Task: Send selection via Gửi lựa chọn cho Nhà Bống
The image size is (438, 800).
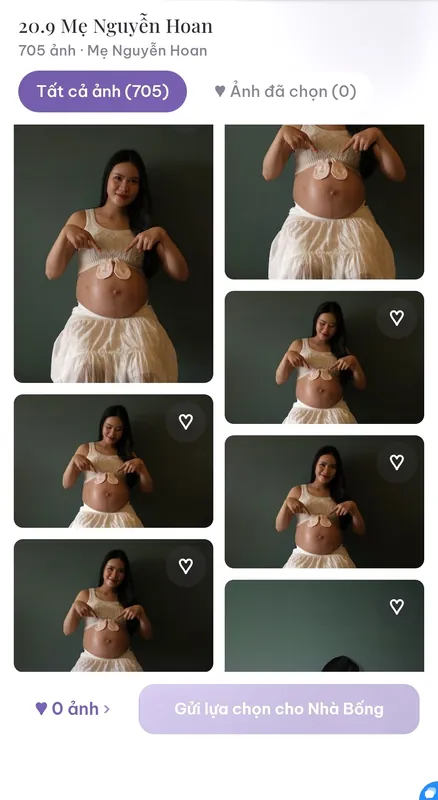Action: click(279, 709)
